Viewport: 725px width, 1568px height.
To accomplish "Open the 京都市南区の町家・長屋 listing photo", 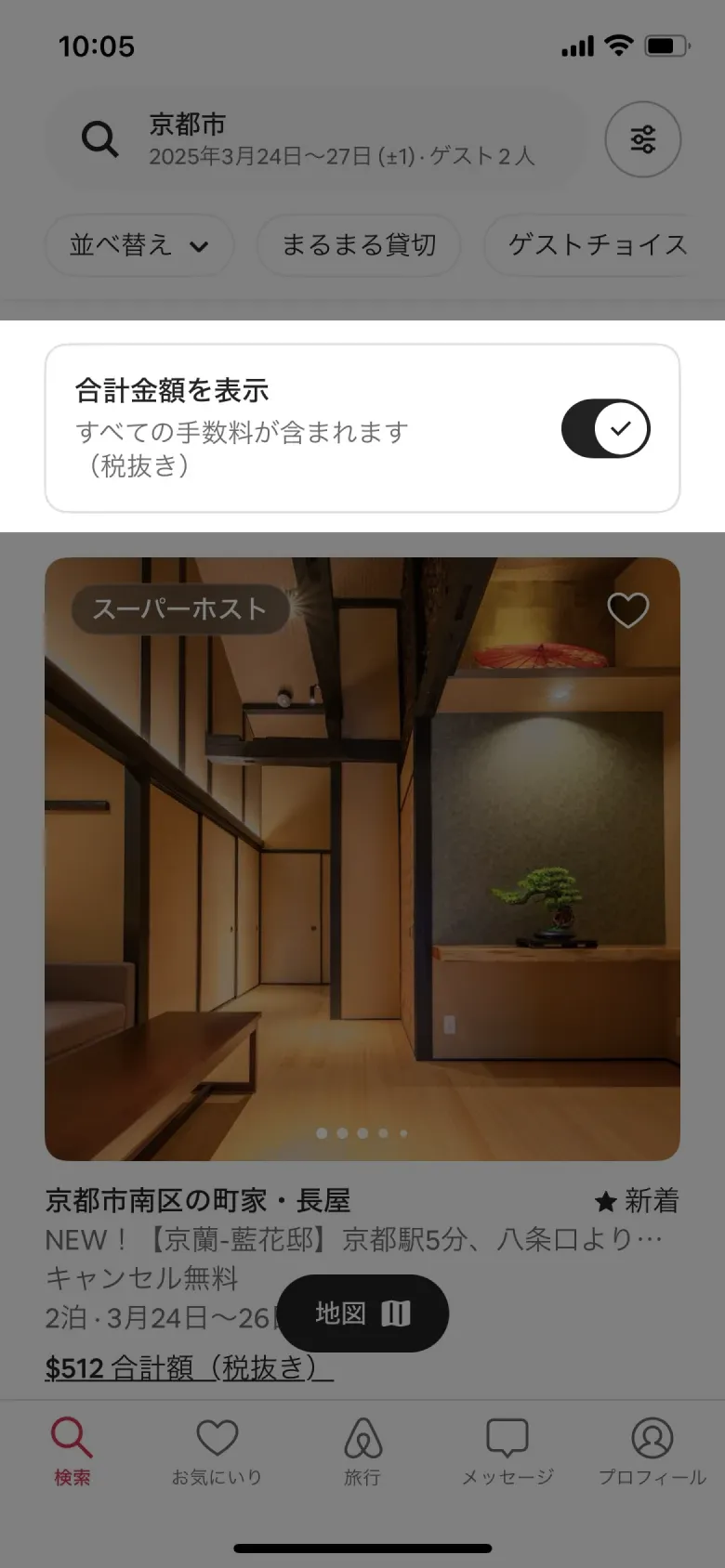I will click(x=362, y=859).
